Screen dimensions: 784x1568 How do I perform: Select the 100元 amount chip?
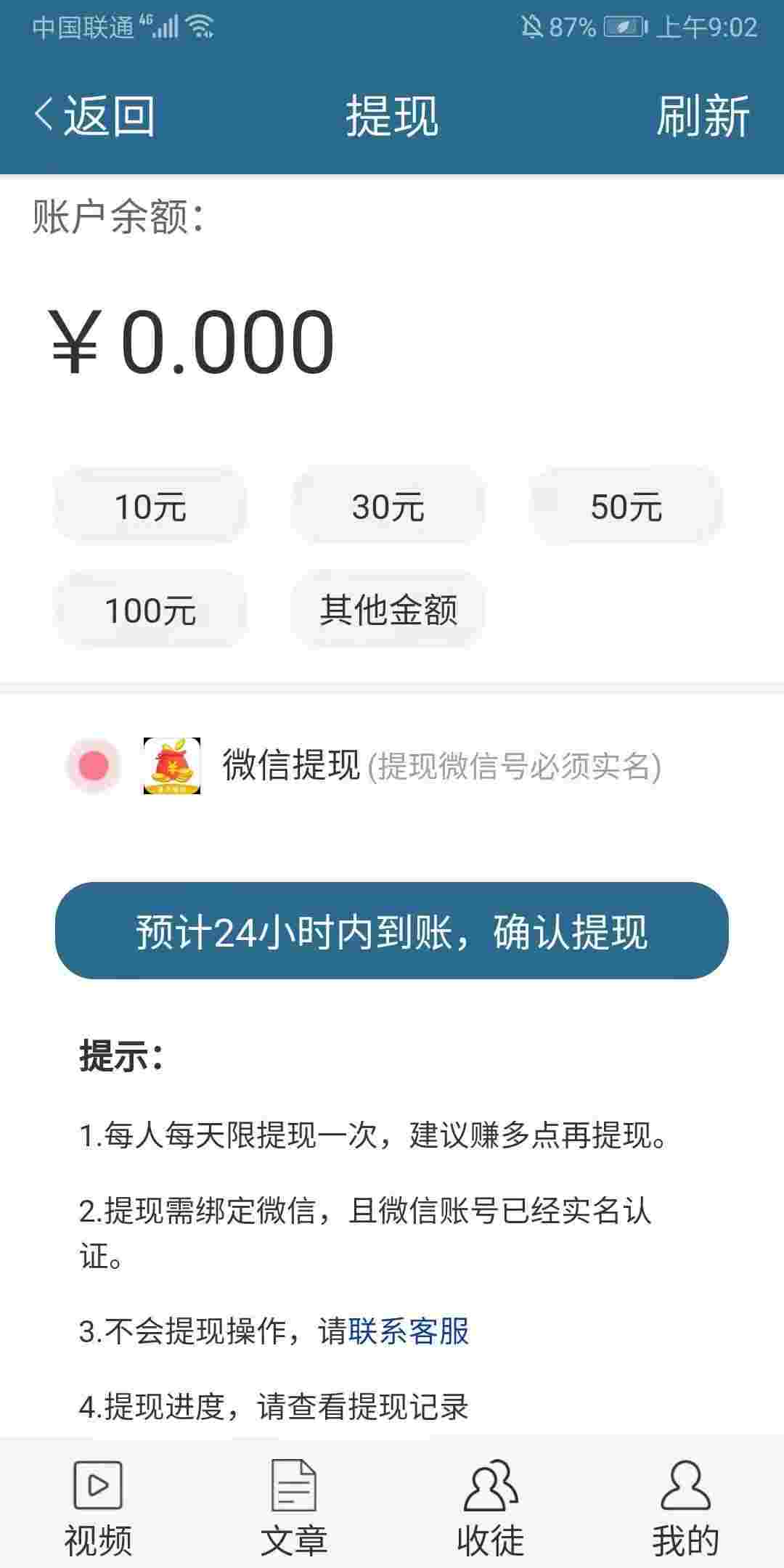(150, 610)
